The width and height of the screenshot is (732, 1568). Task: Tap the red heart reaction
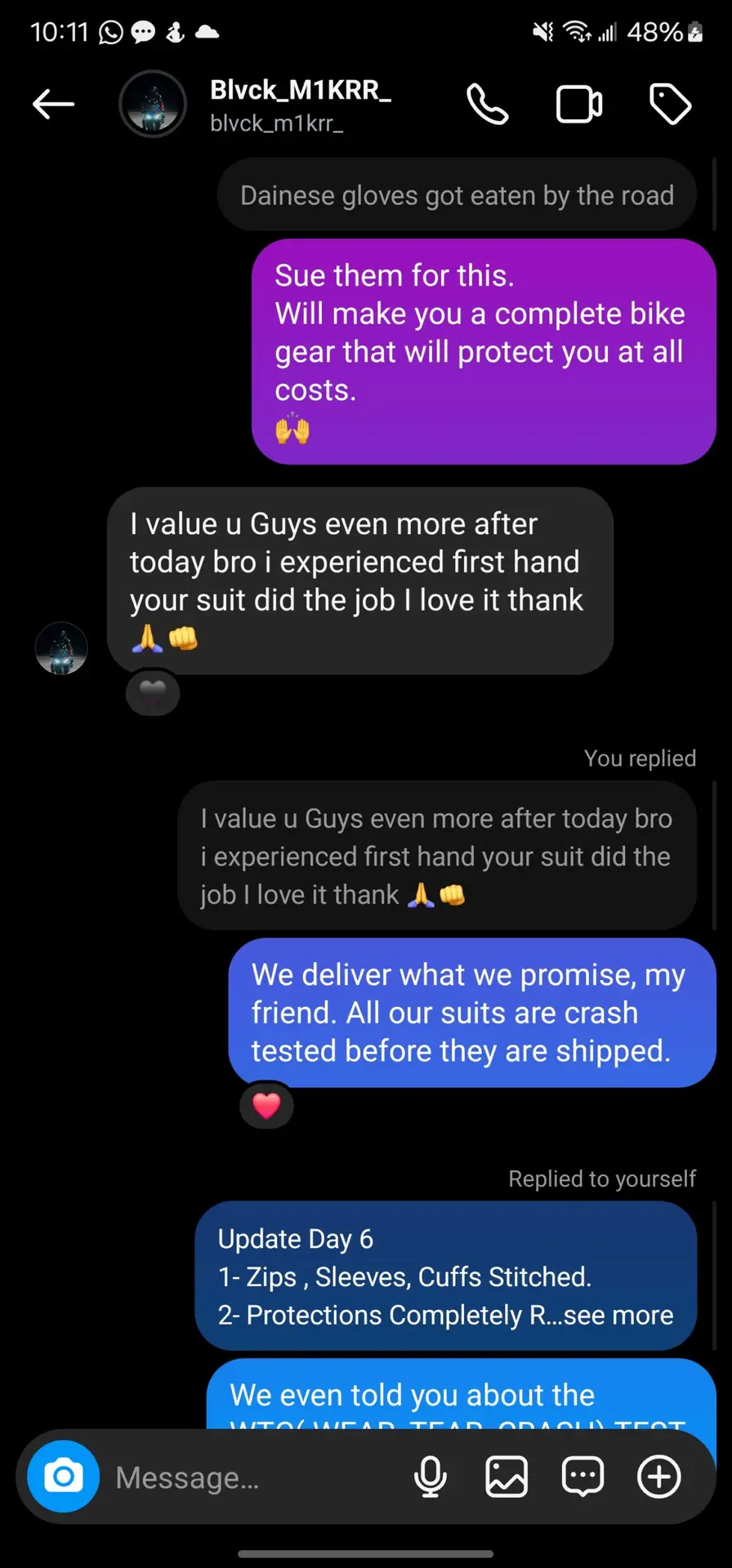(266, 1106)
